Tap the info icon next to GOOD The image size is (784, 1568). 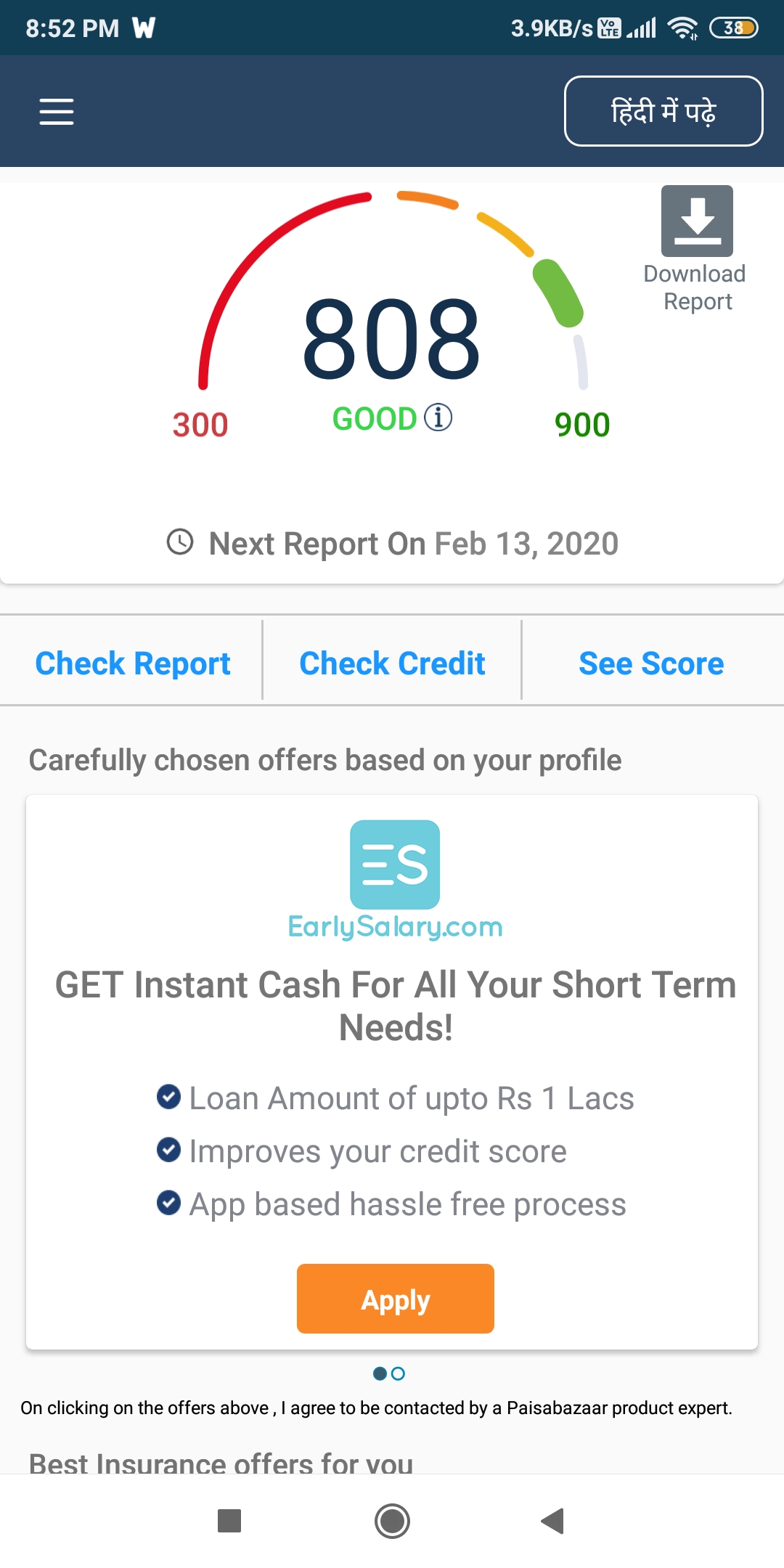point(438,417)
